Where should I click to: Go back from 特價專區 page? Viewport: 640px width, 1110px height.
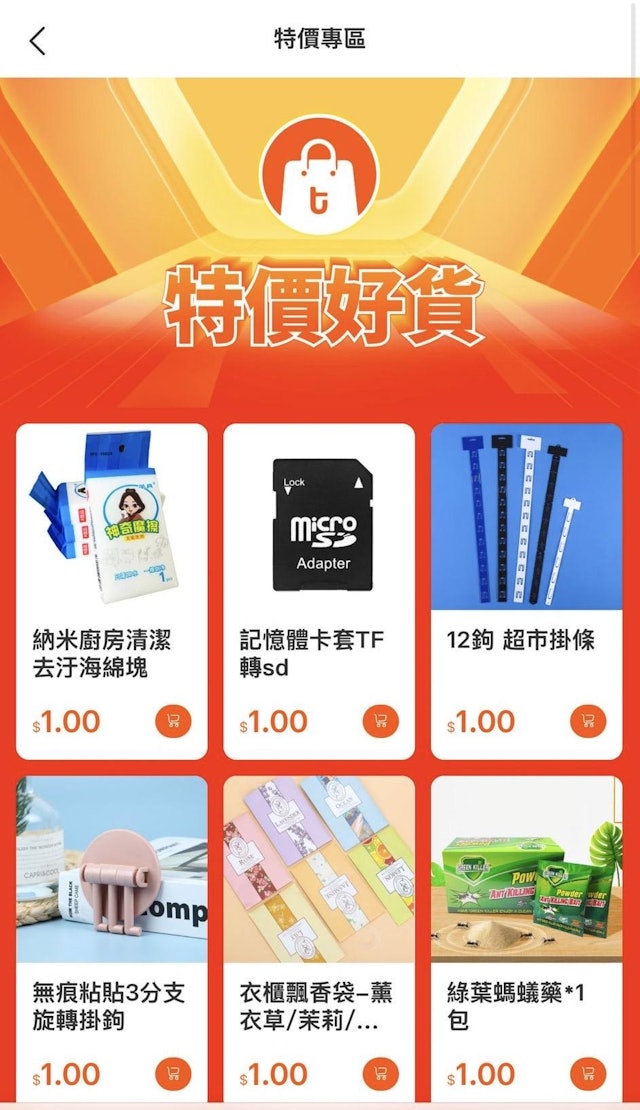pos(38,40)
